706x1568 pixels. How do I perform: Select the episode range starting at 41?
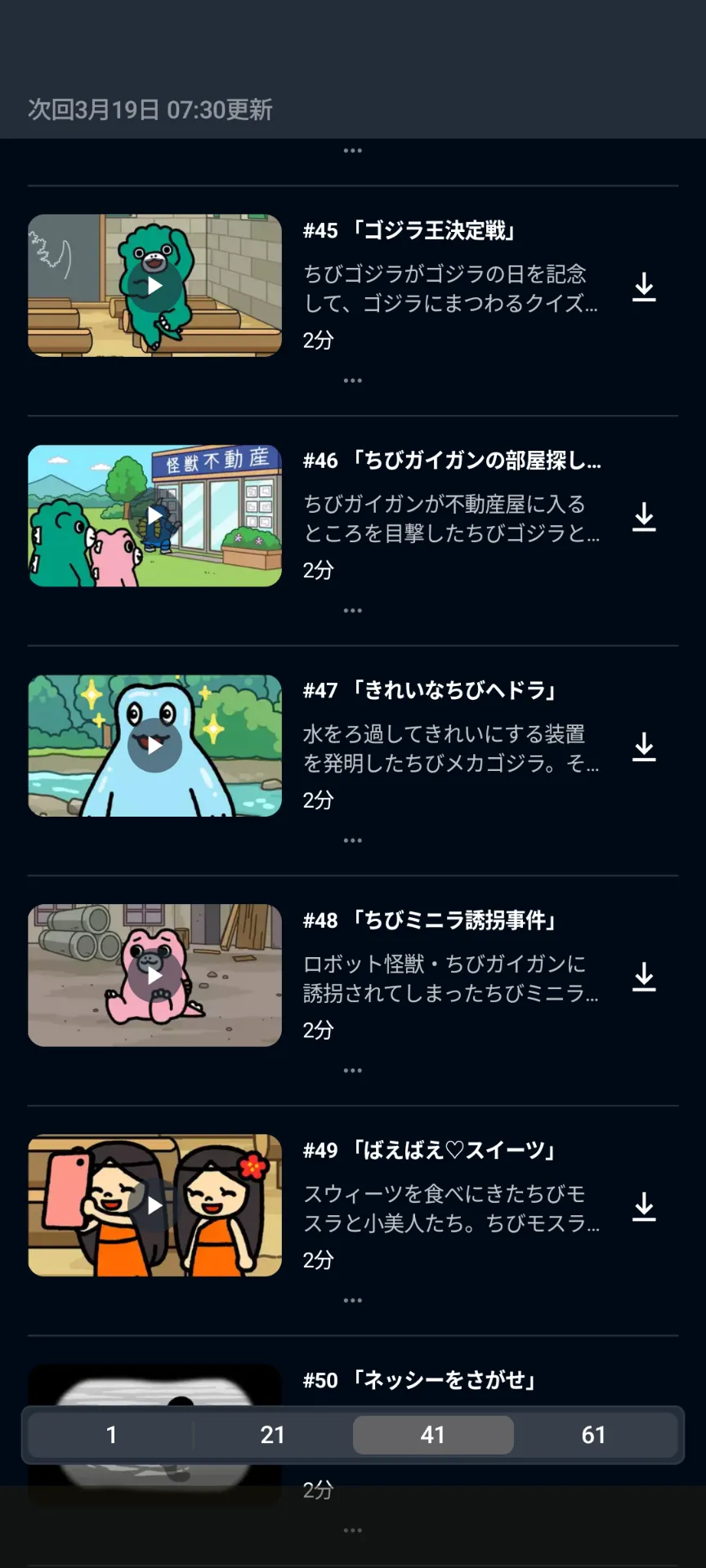pos(433,1435)
